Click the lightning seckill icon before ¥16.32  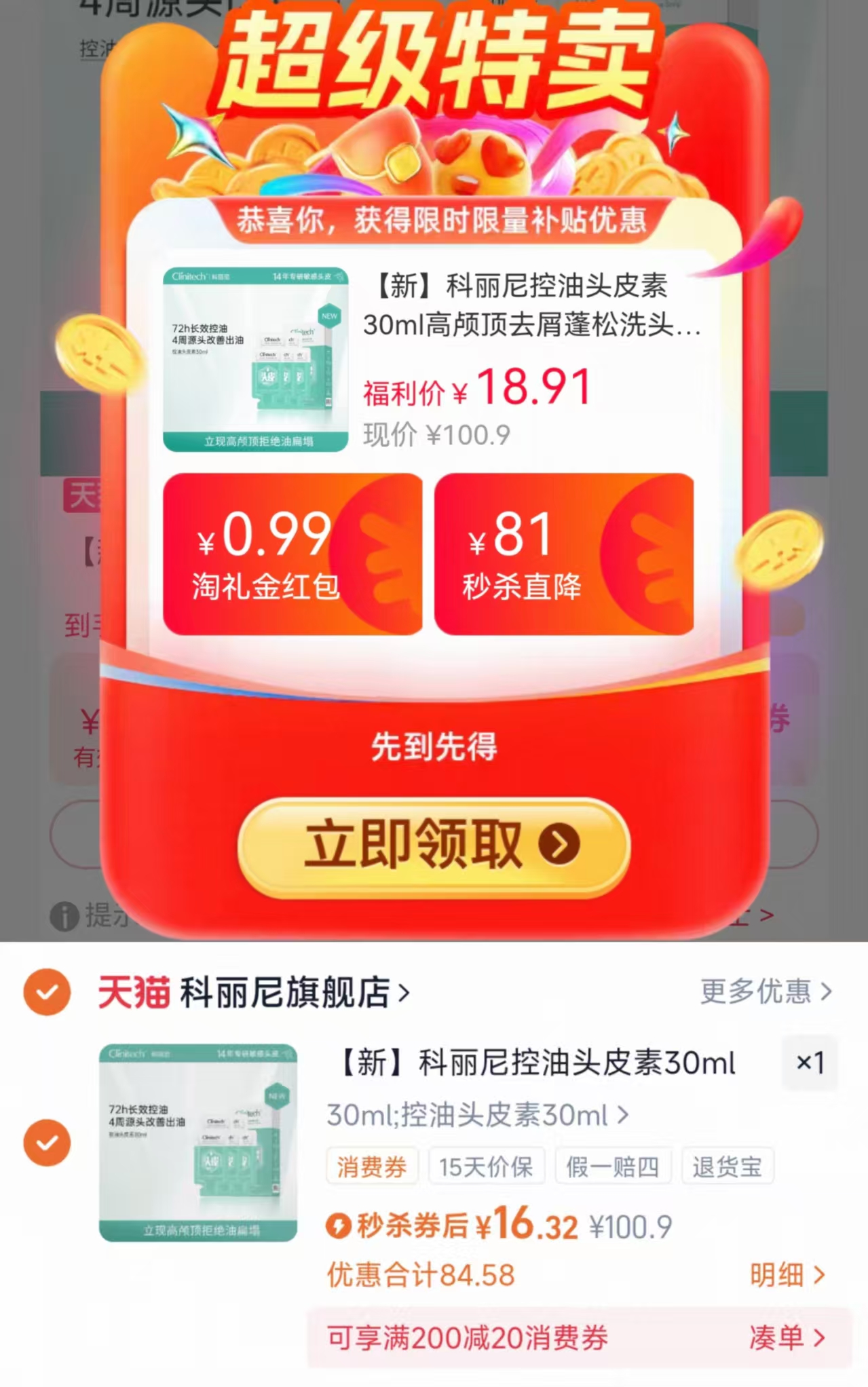click(341, 1227)
